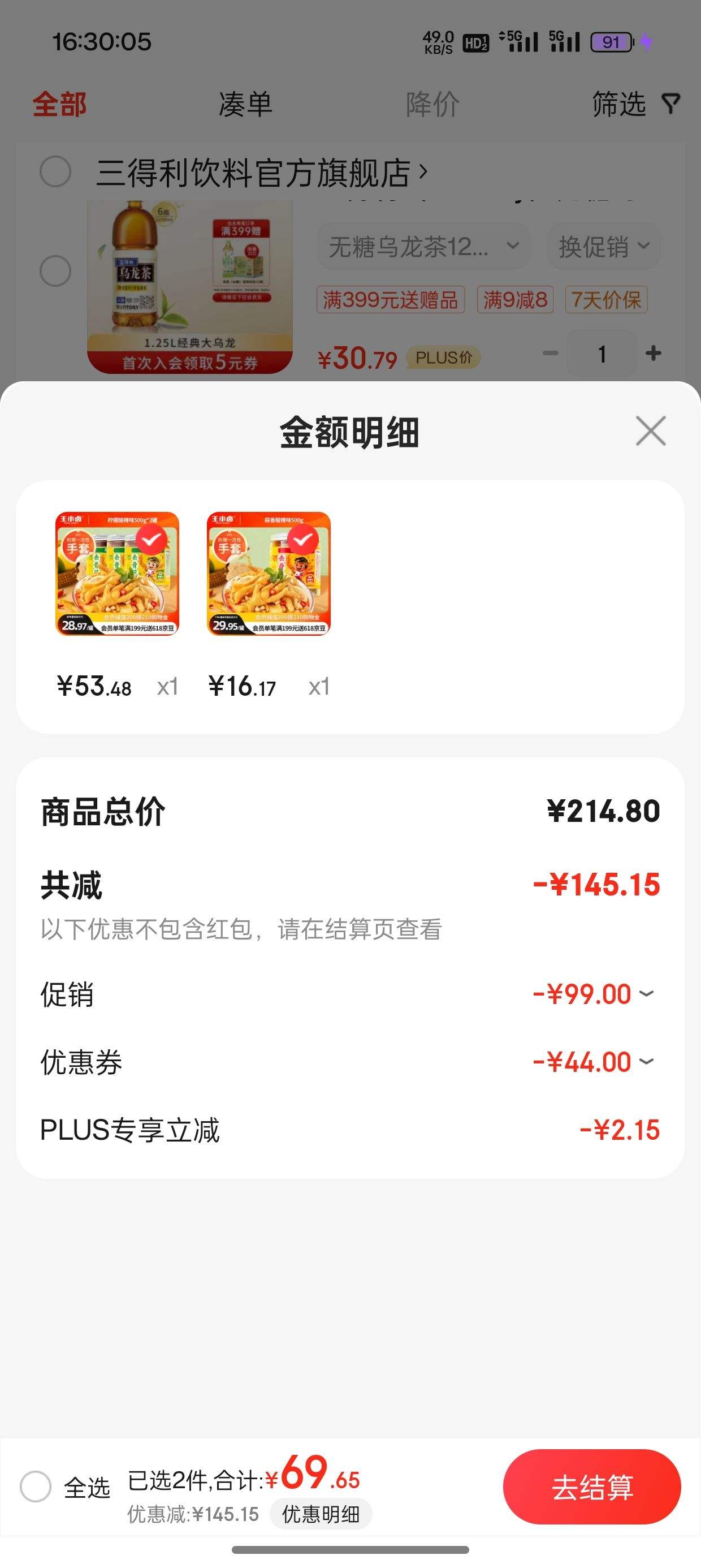Tap the 7天价保 price protection tag

point(608,300)
